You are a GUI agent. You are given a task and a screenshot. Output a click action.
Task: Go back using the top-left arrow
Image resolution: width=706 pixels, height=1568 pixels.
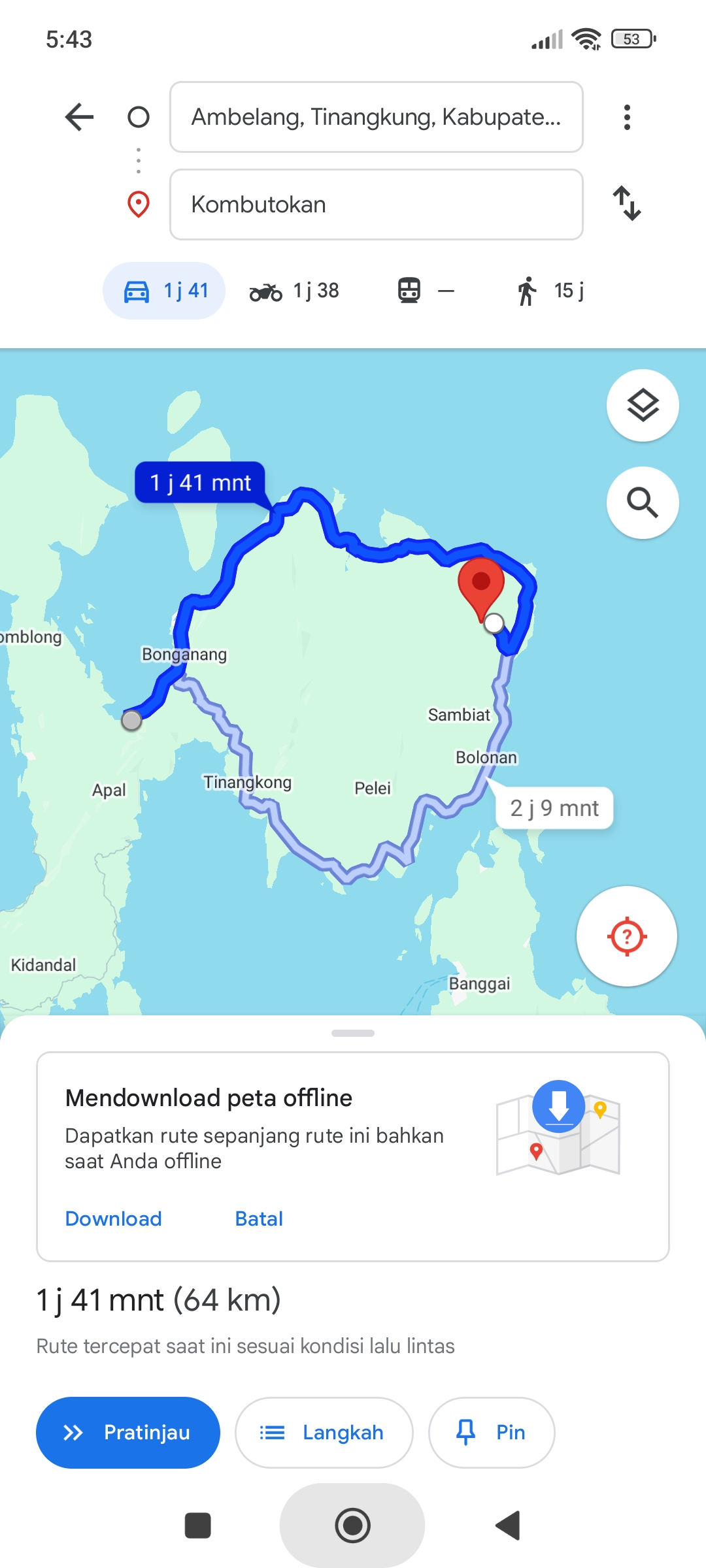click(x=80, y=118)
